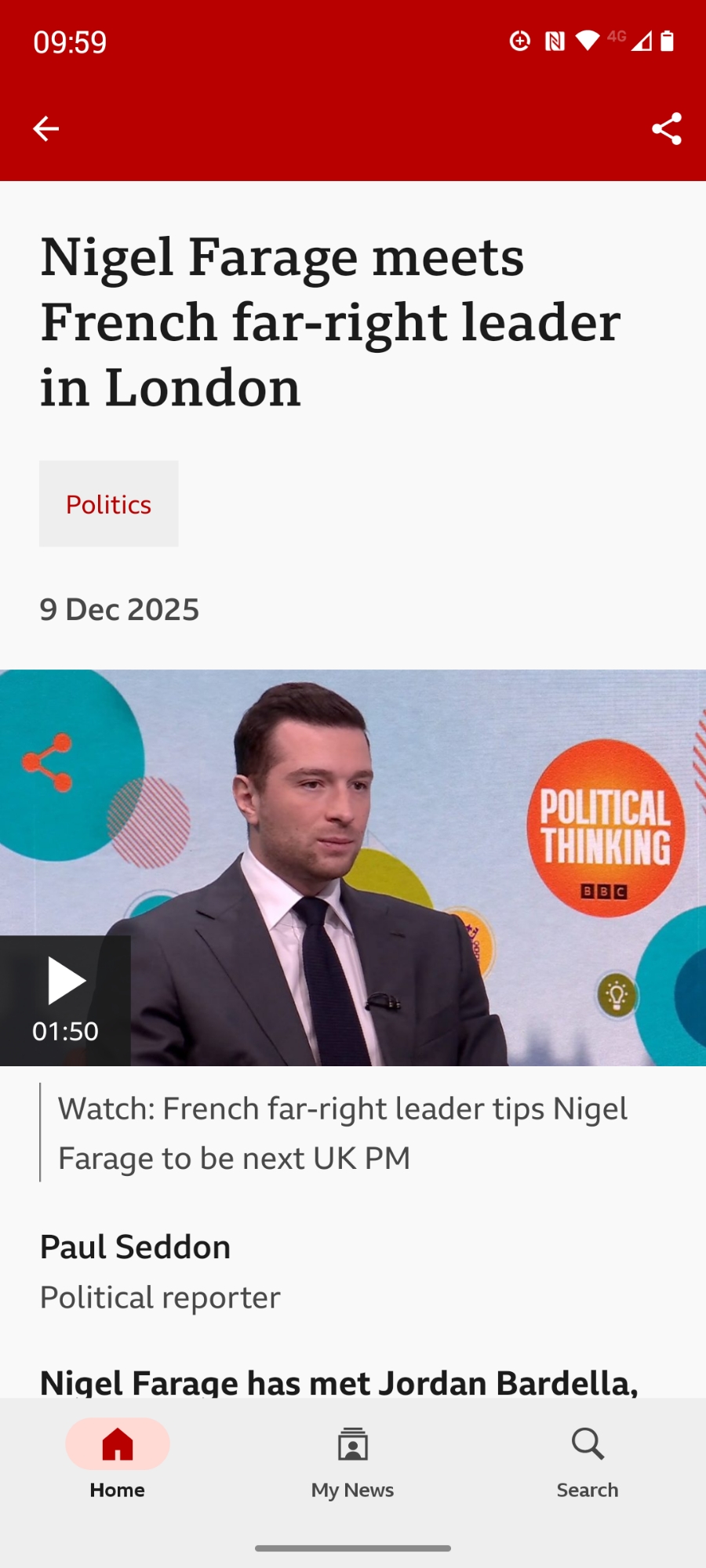Image resolution: width=706 pixels, height=1568 pixels.
Task: Share this article from the top bar
Action: pyautogui.click(x=666, y=129)
